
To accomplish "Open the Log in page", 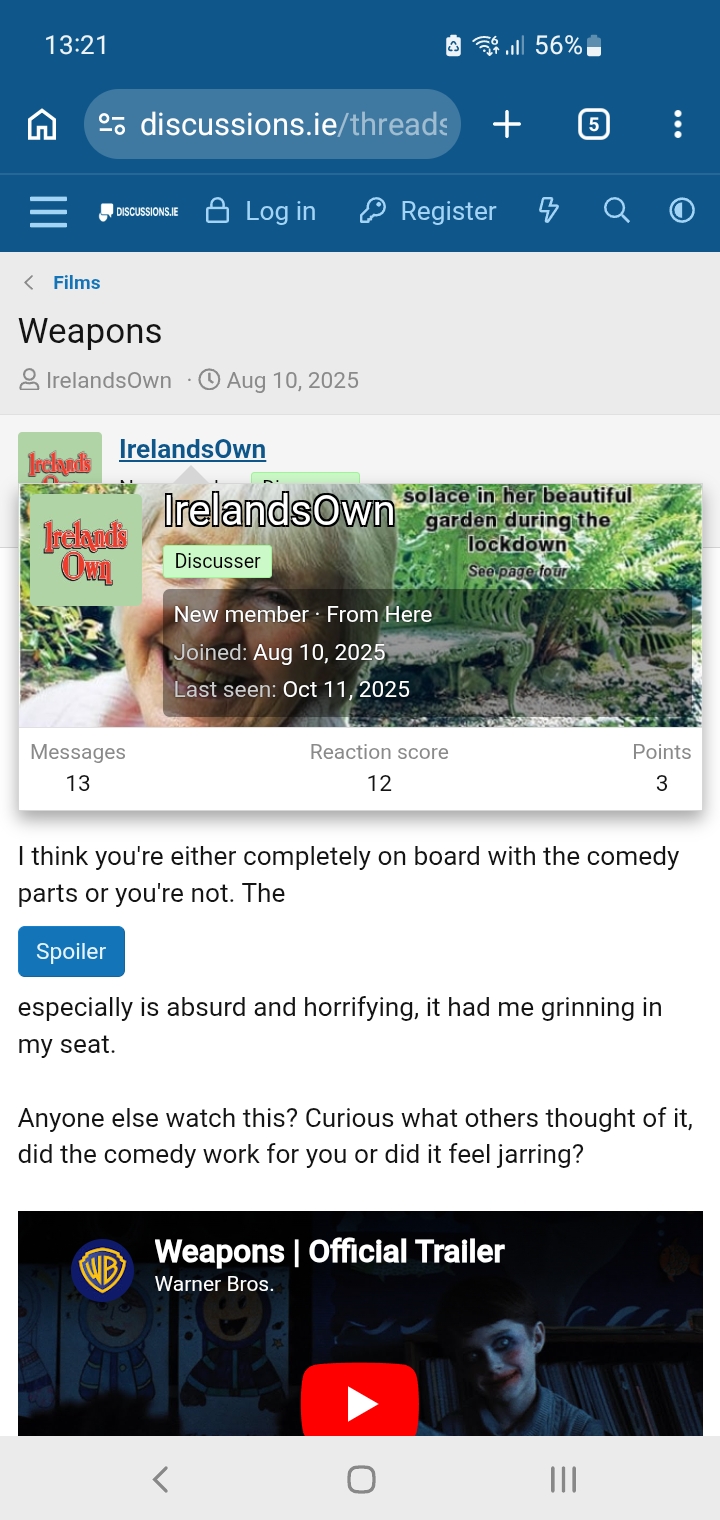I will [x=261, y=211].
